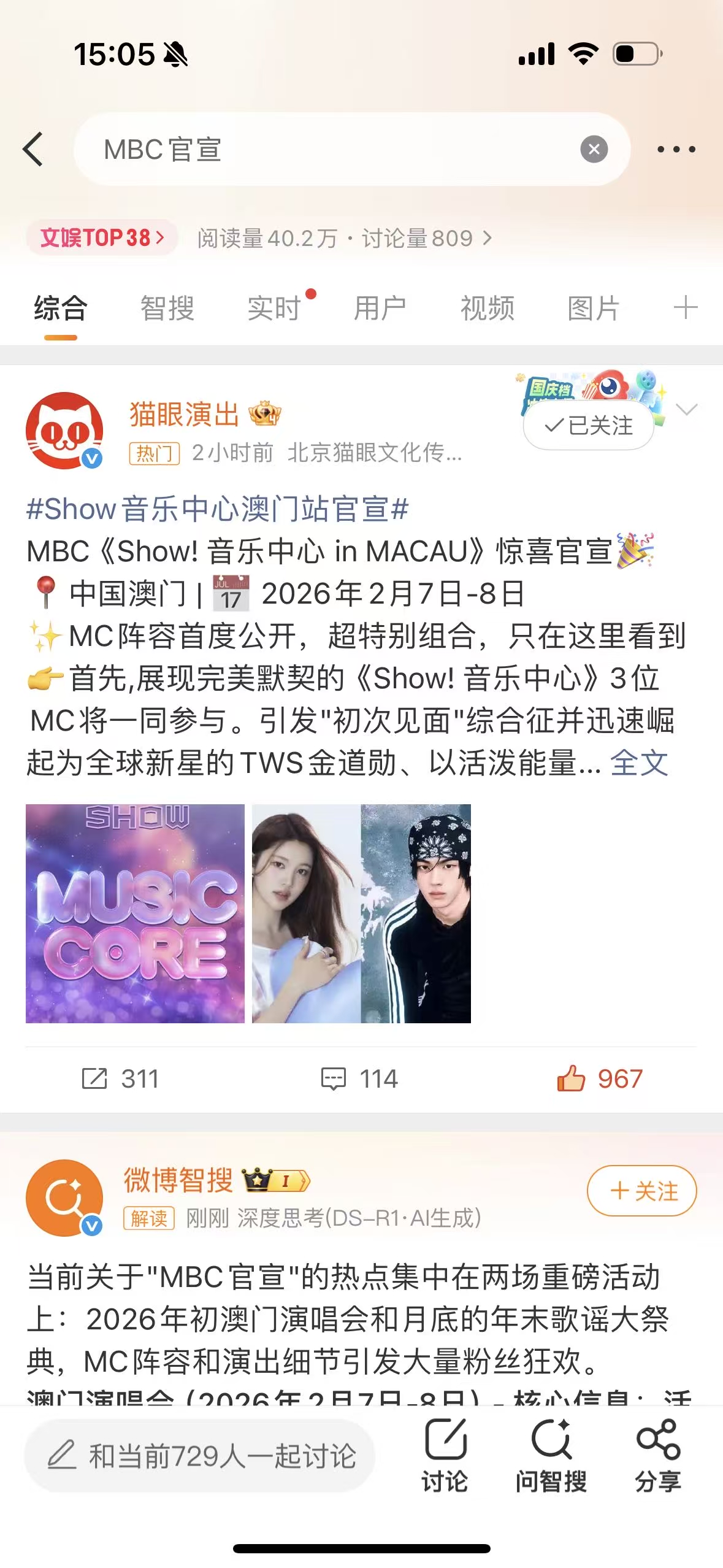Follow 微博智搜 with 关注 button
The height and width of the screenshot is (1568, 723).
click(x=641, y=1191)
